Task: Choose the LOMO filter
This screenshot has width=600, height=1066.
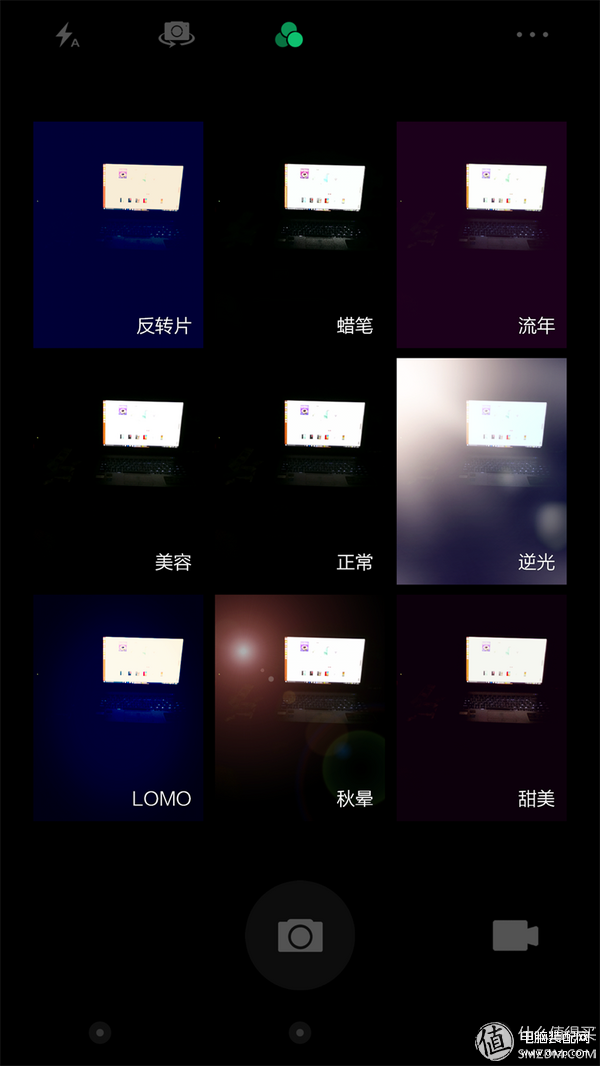Action: tap(119, 707)
